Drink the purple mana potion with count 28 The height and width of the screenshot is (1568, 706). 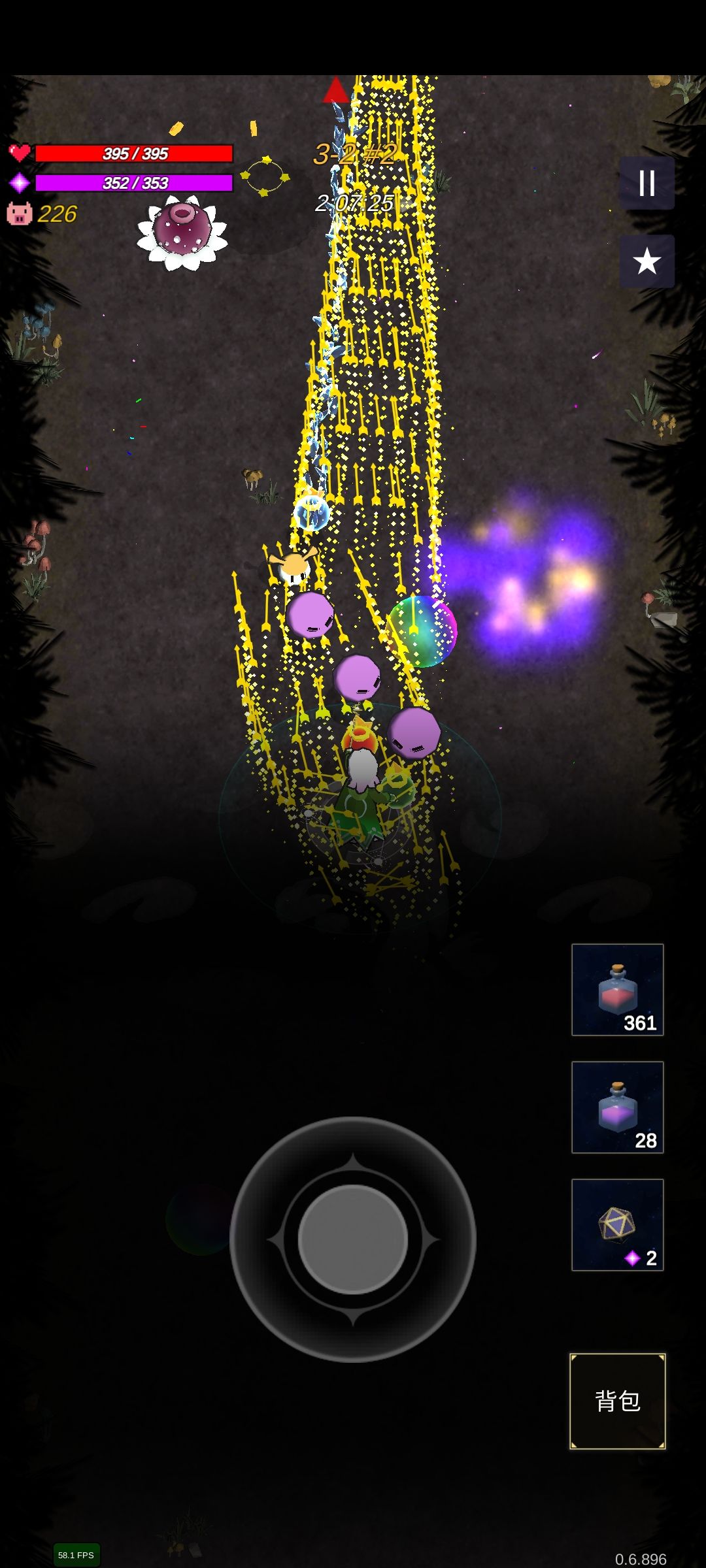pyautogui.click(x=617, y=1106)
